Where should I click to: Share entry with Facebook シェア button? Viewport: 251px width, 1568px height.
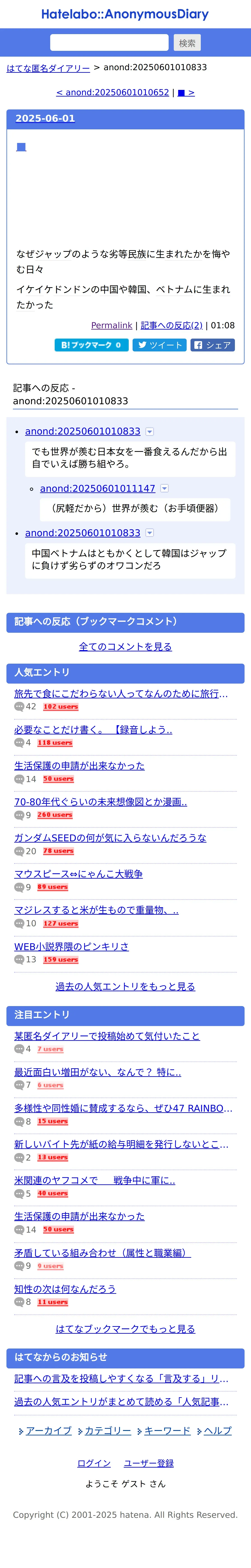[x=213, y=345]
